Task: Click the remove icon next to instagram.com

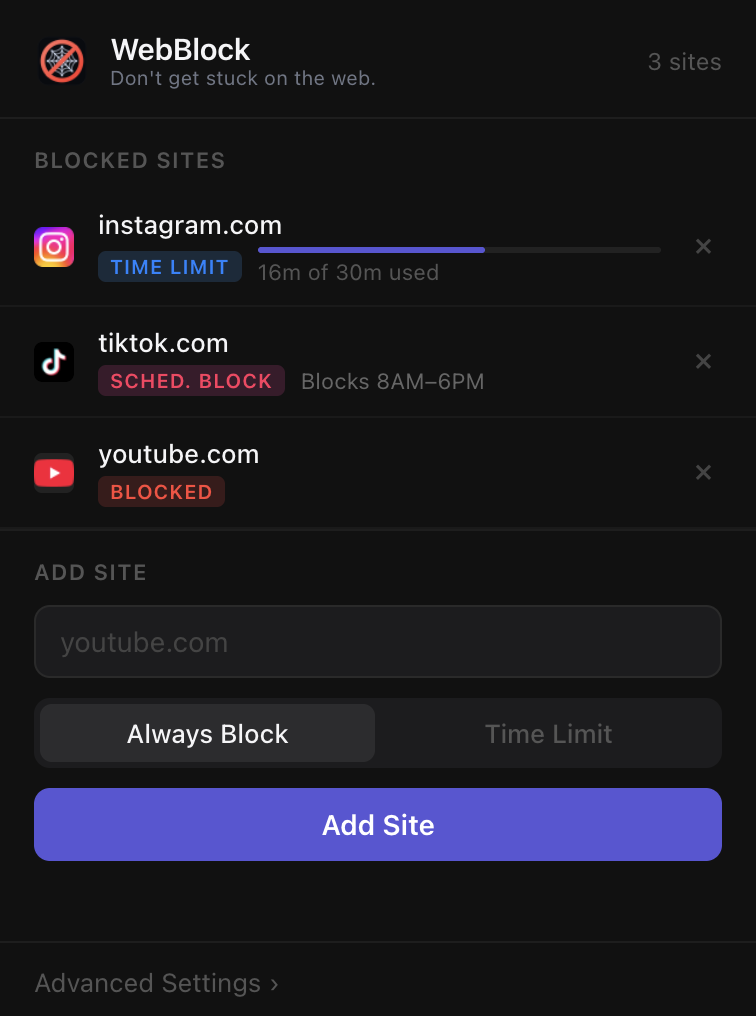Action: coord(703,246)
